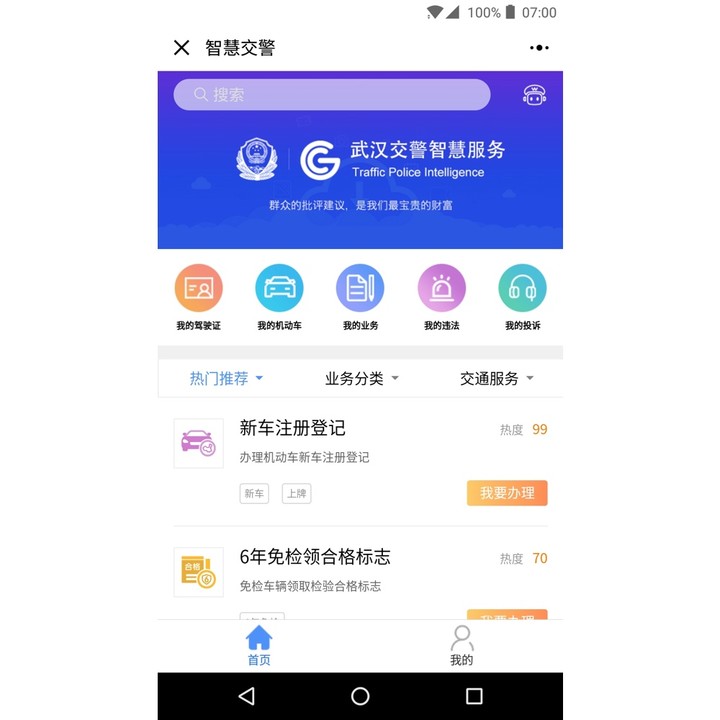Open the robot assistant icon
The width and height of the screenshot is (720, 720).
(x=534, y=95)
